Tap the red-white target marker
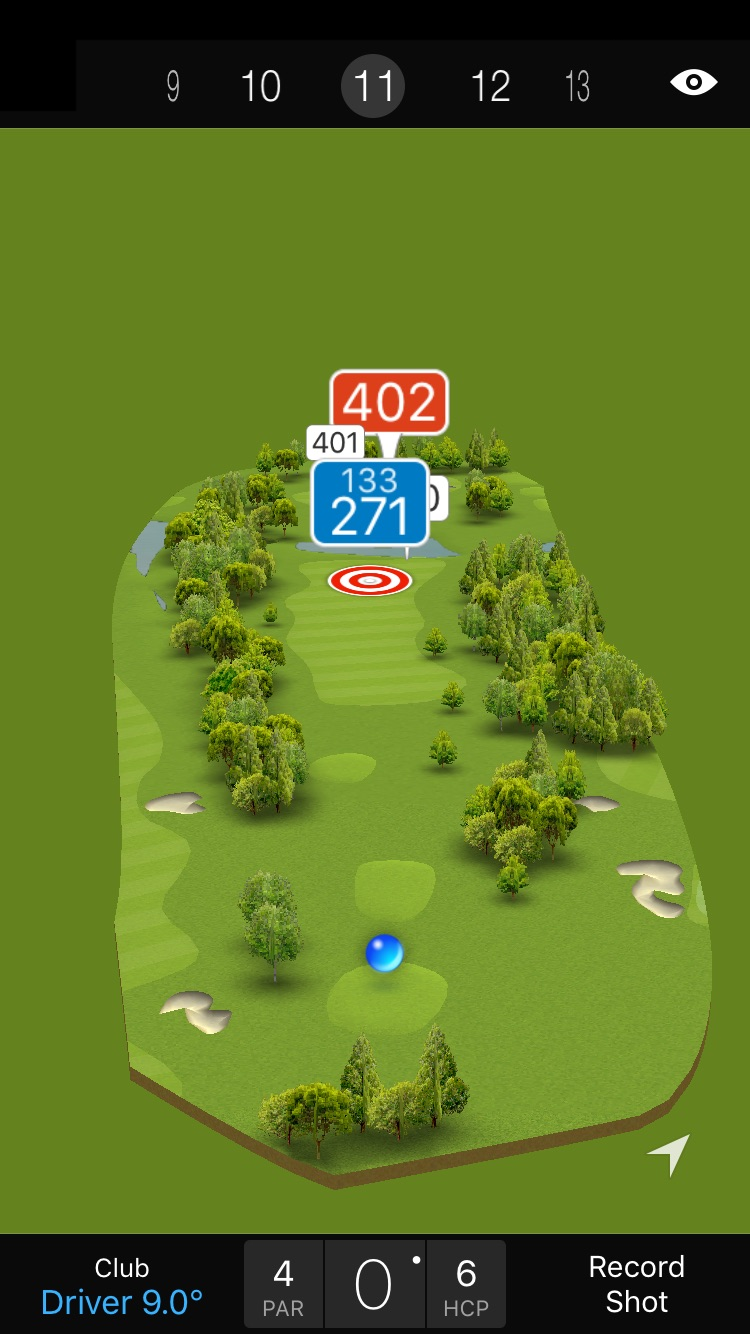750x1334 pixels. 370,580
